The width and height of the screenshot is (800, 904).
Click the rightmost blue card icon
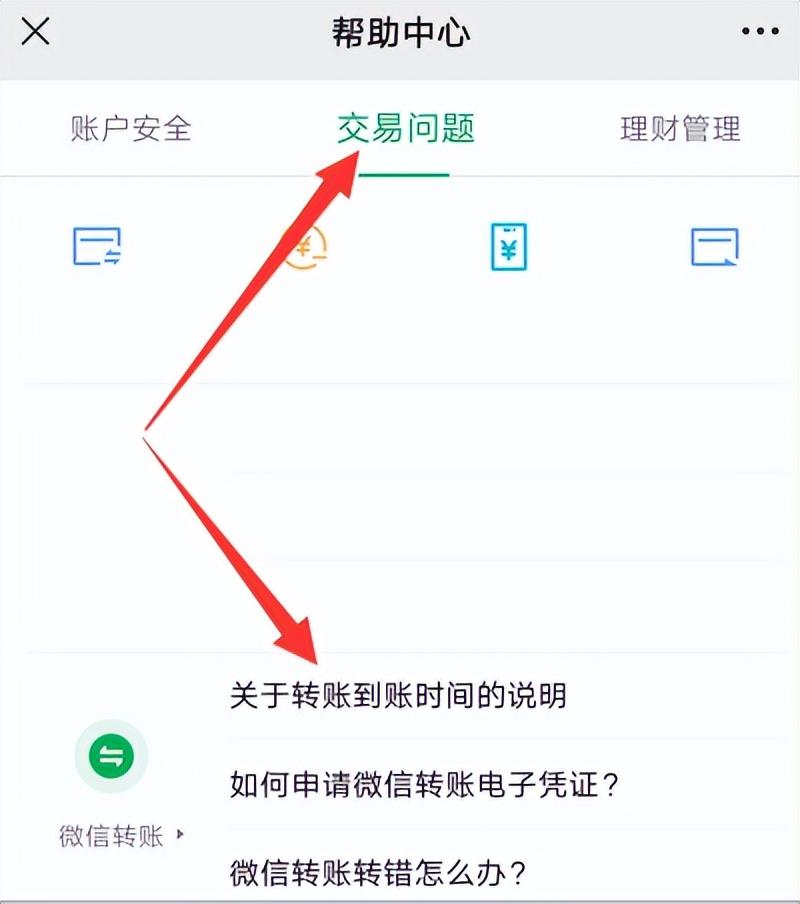click(x=712, y=247)
